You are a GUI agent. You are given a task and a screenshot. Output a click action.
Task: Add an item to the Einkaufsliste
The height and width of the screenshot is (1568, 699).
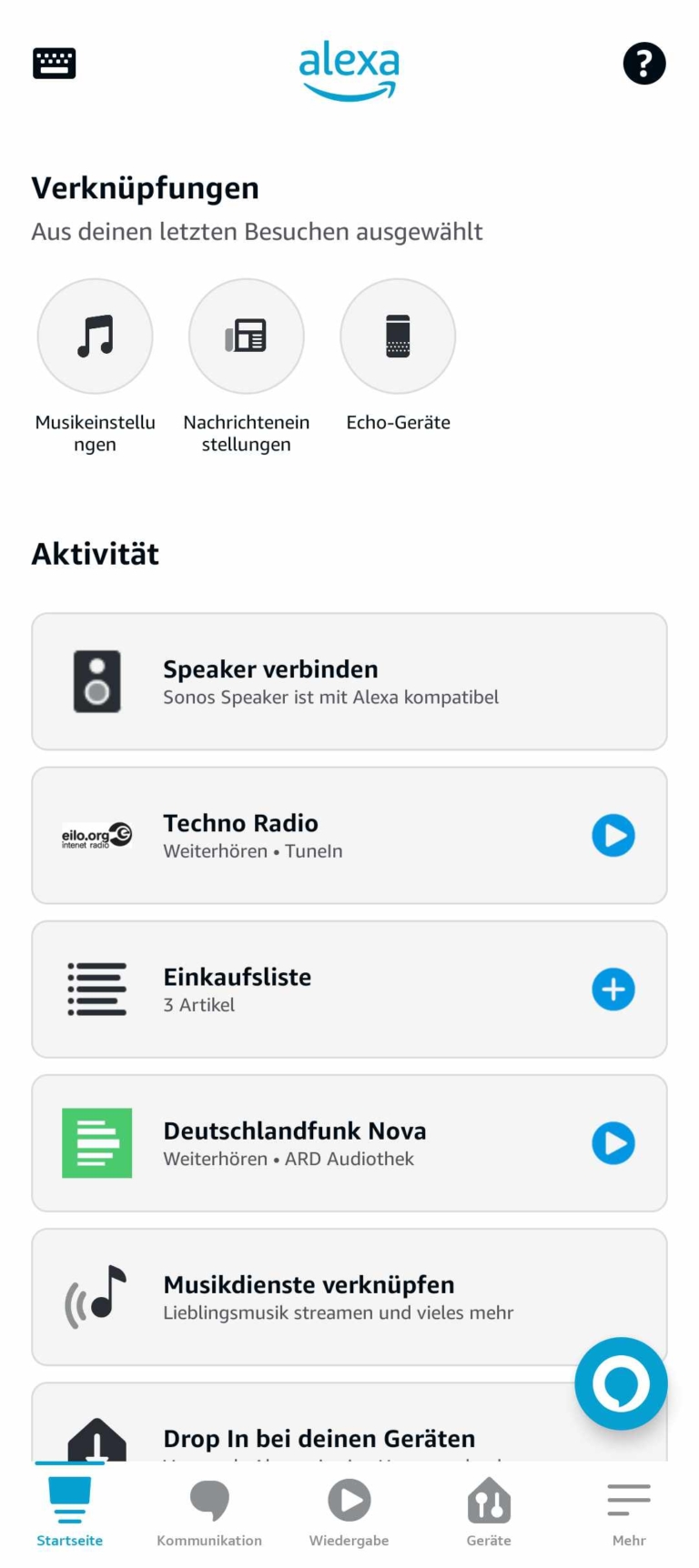click(613, 989)
